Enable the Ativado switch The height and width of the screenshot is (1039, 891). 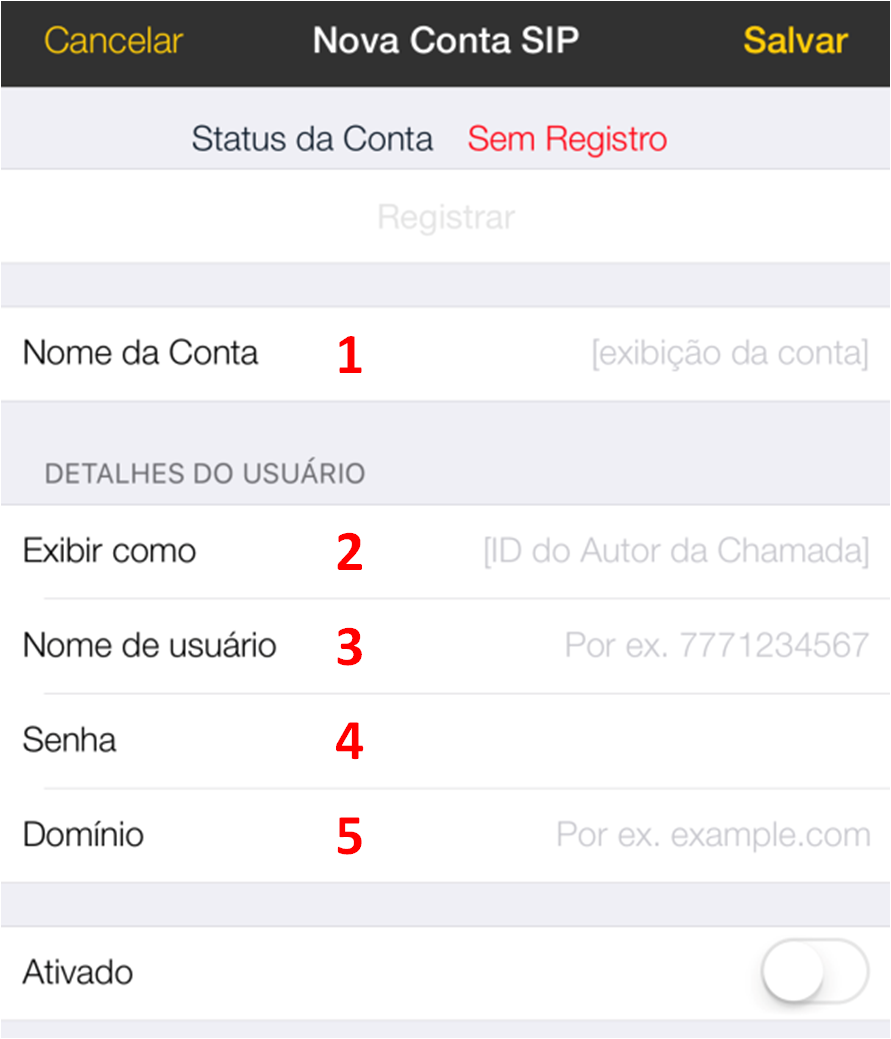pyautogui.click(x=814, y=972)
